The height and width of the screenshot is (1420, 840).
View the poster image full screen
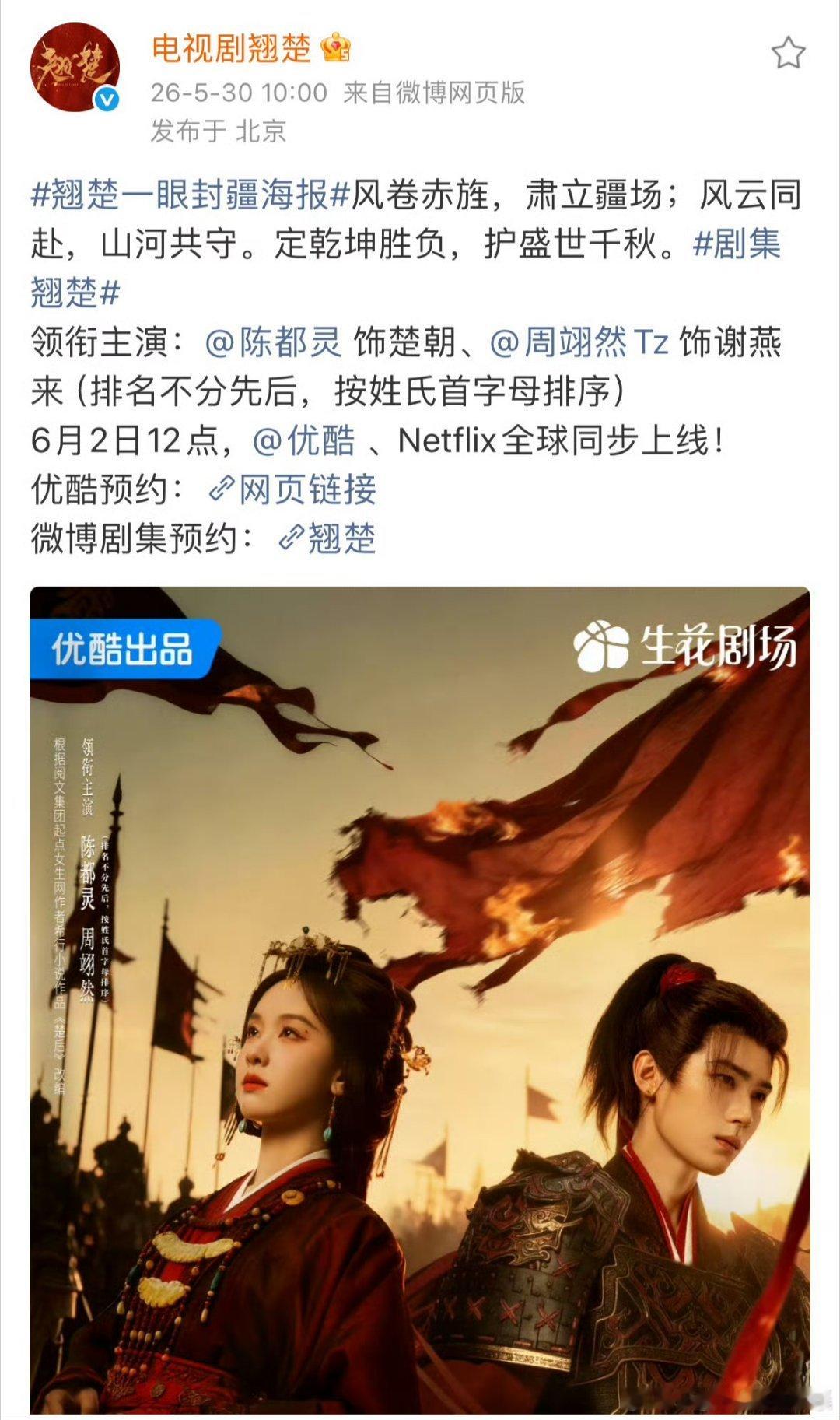pos(420,1000)
